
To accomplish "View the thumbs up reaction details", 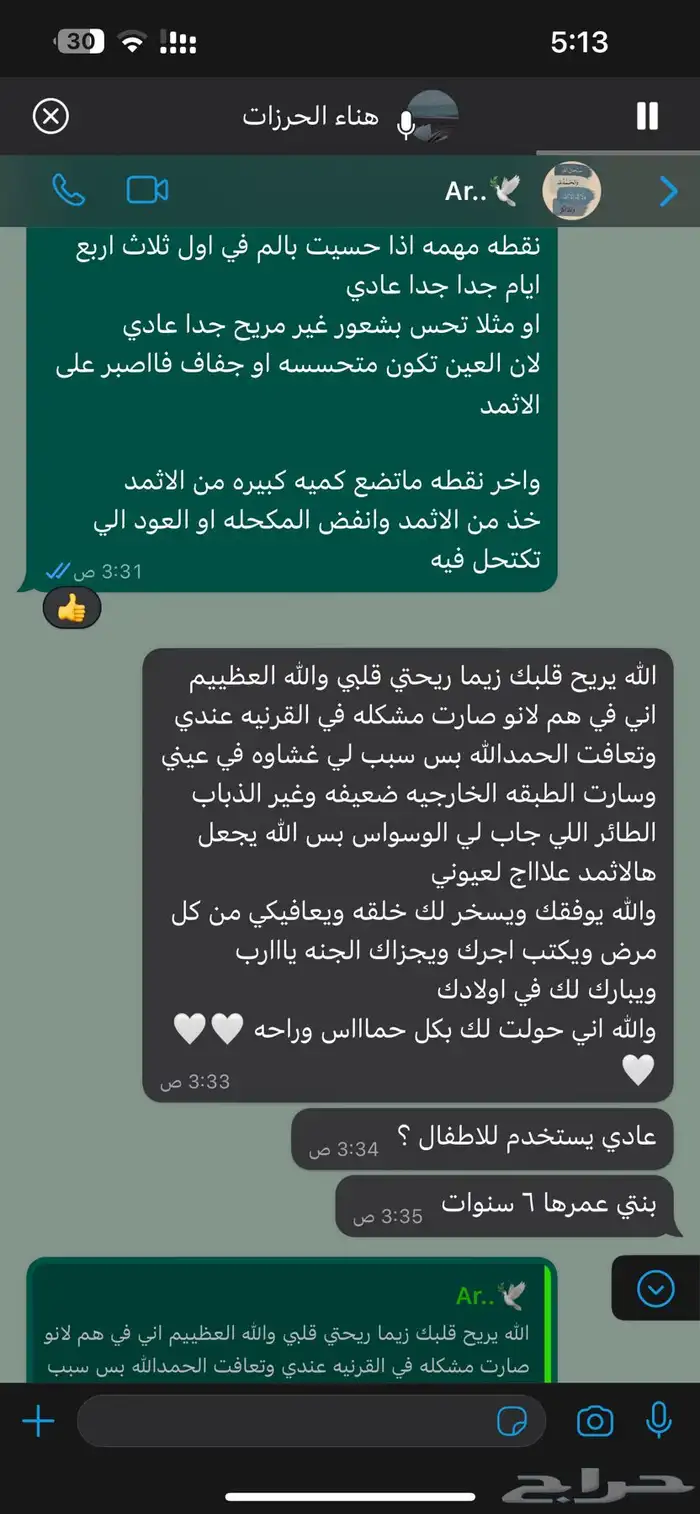I will pos(72,609).
